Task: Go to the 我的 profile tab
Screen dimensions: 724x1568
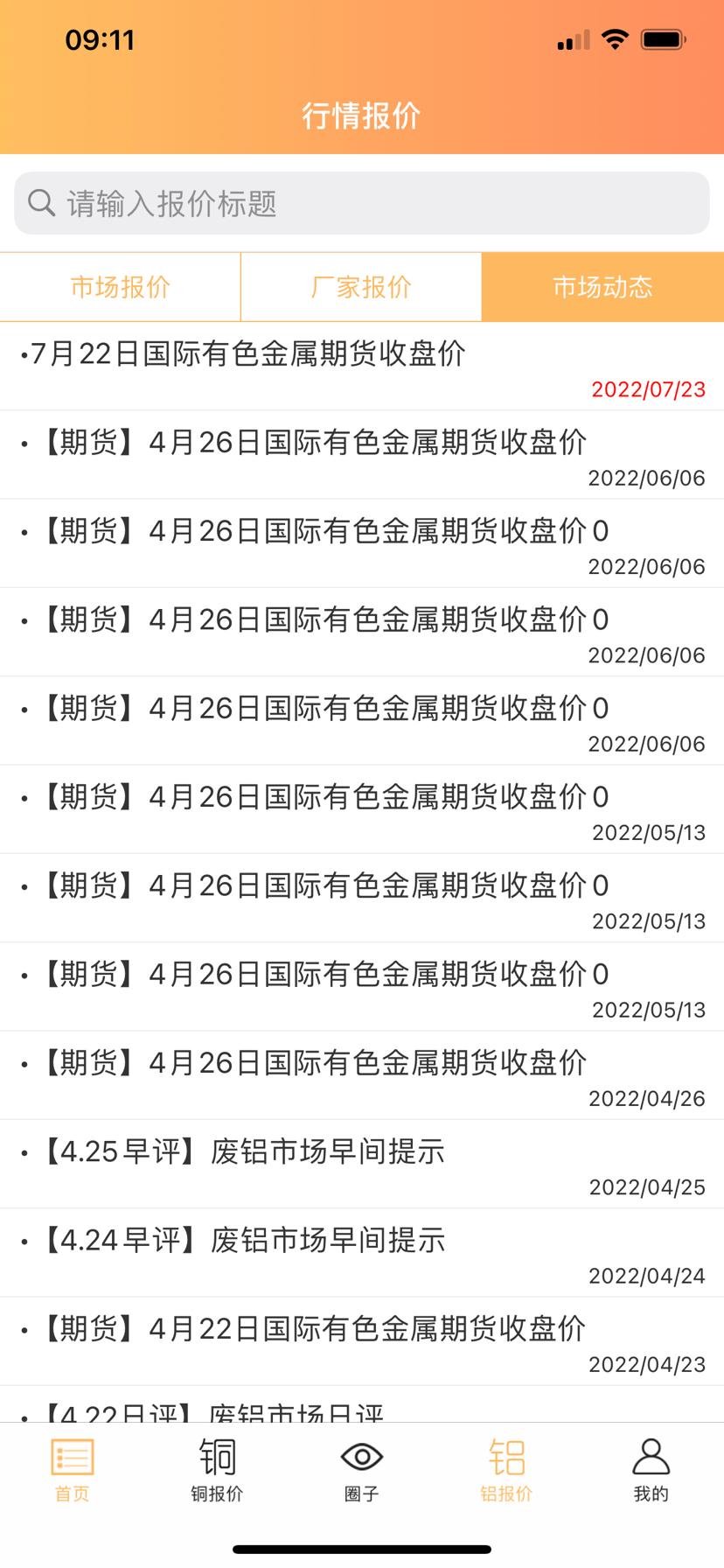Action: (651, 1470)
